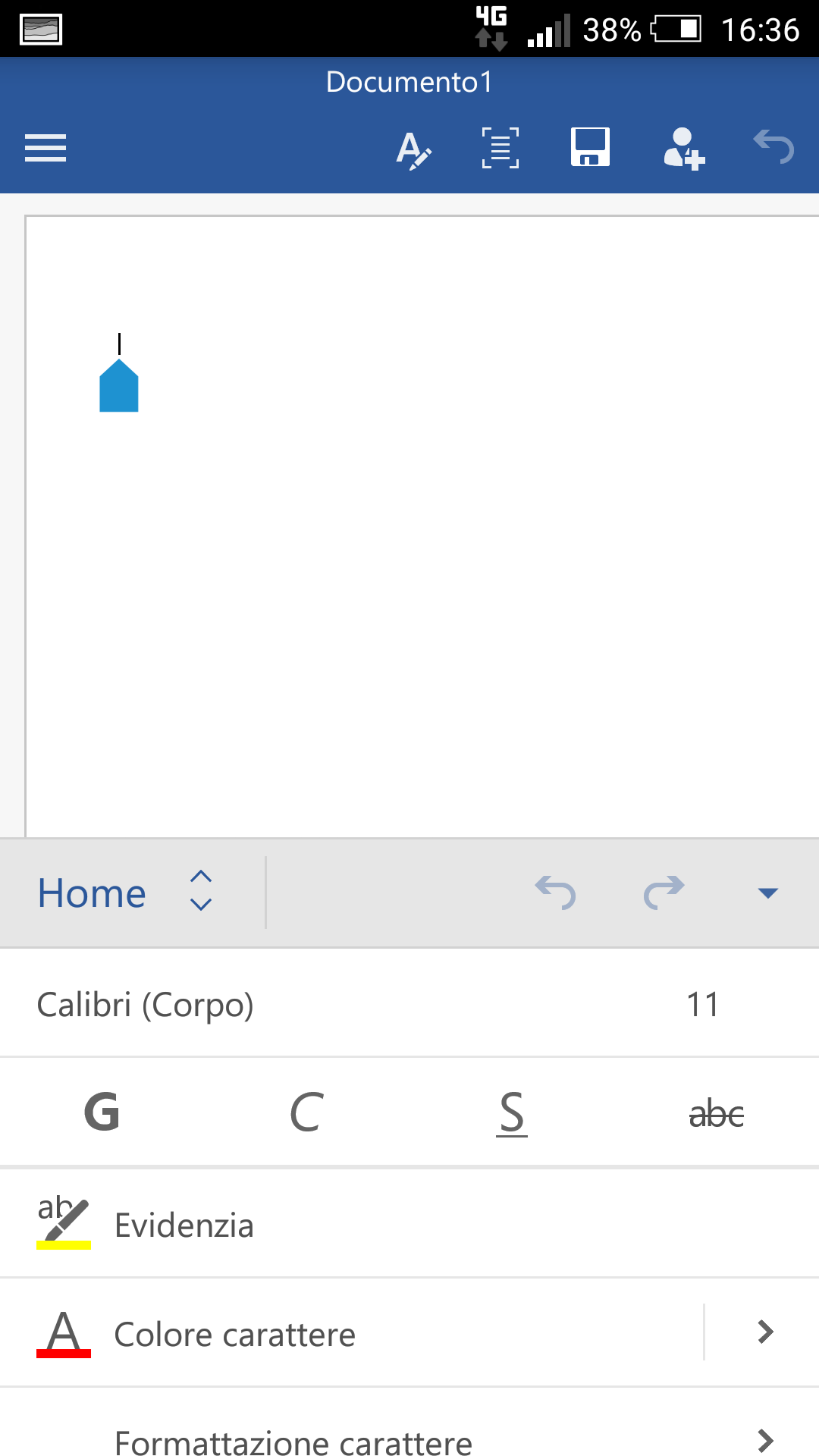Select the Evidenzia highlight option
The height and width of the screenshot is (1456, 819).
tap(409, 1224)
